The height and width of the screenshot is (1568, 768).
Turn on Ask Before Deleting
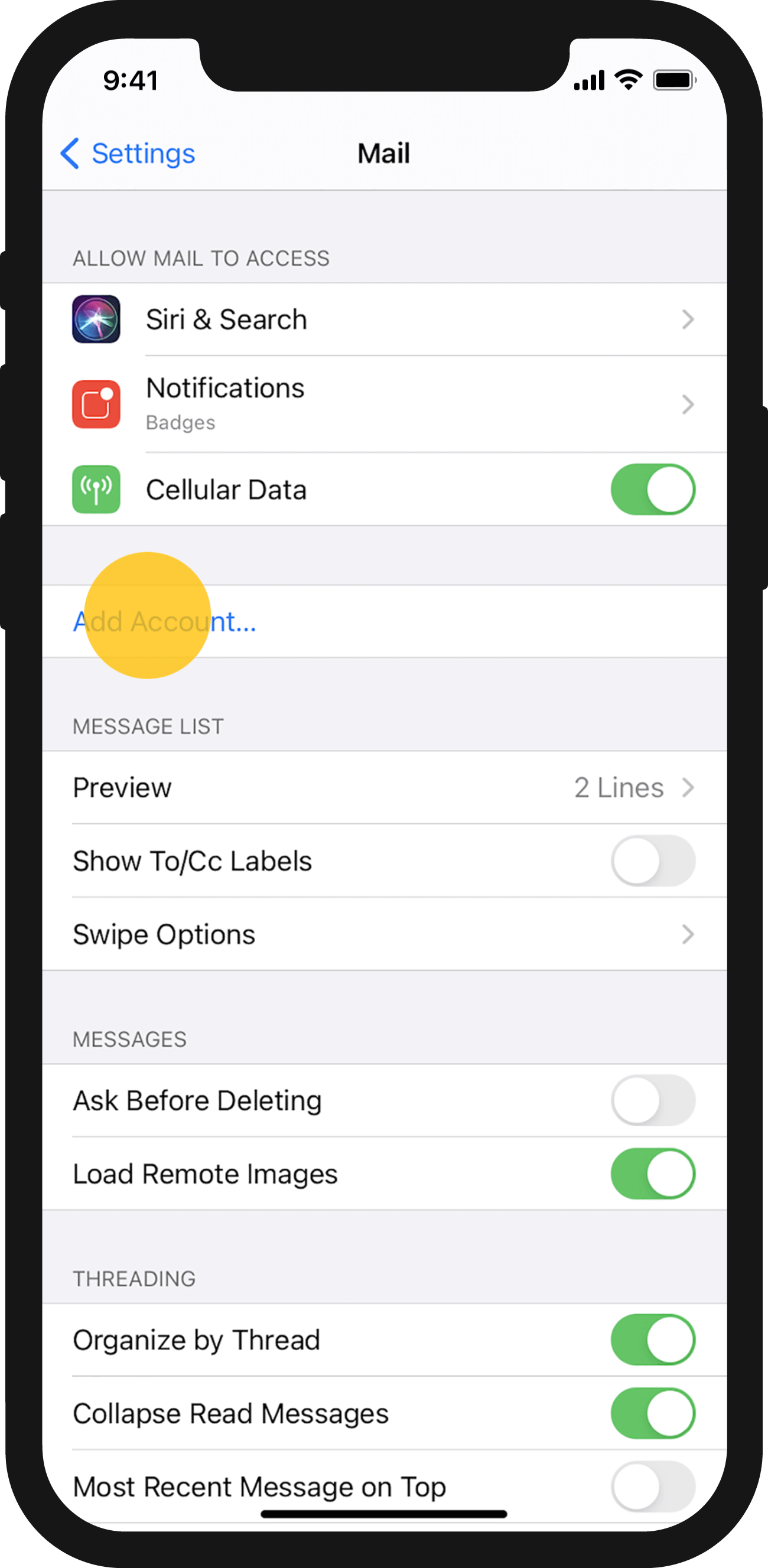[653, 1100]
